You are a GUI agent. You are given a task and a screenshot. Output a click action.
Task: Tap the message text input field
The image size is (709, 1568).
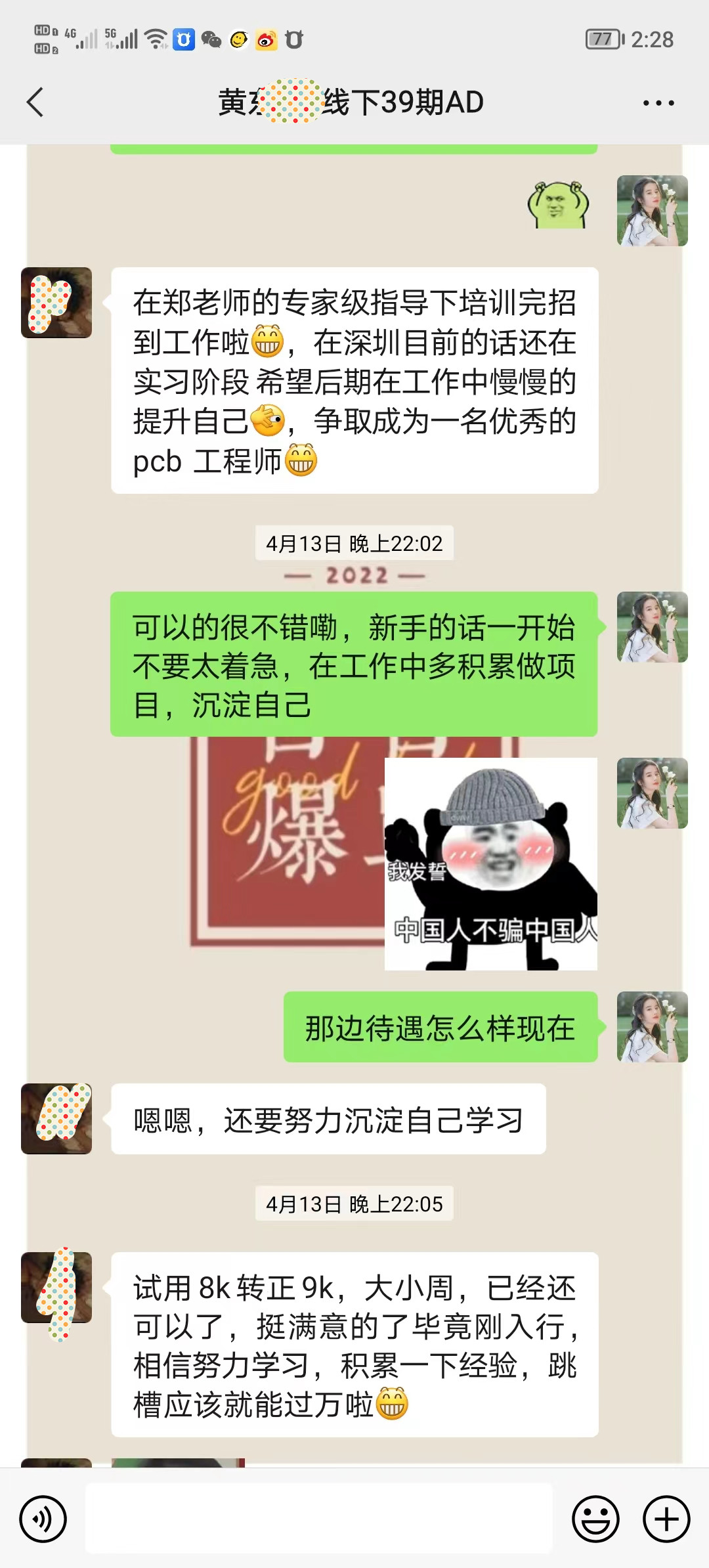point(319,1519)
